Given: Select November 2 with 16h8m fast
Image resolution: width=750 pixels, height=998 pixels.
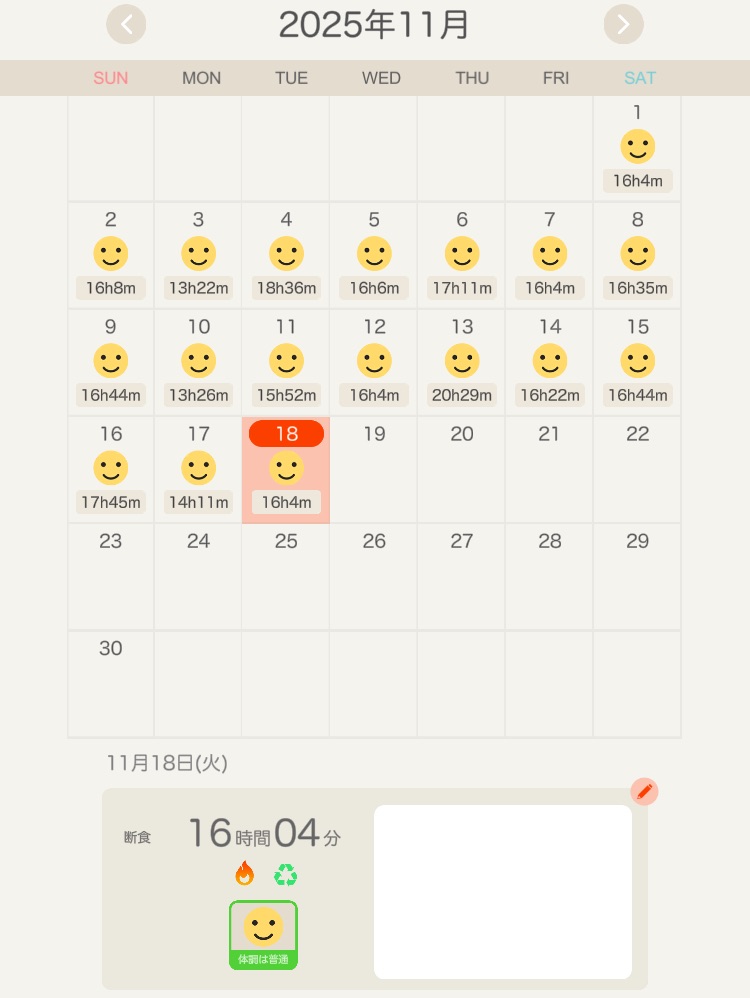Looking at the screenshot, I should pyautogui.click(x=111, y=256).
